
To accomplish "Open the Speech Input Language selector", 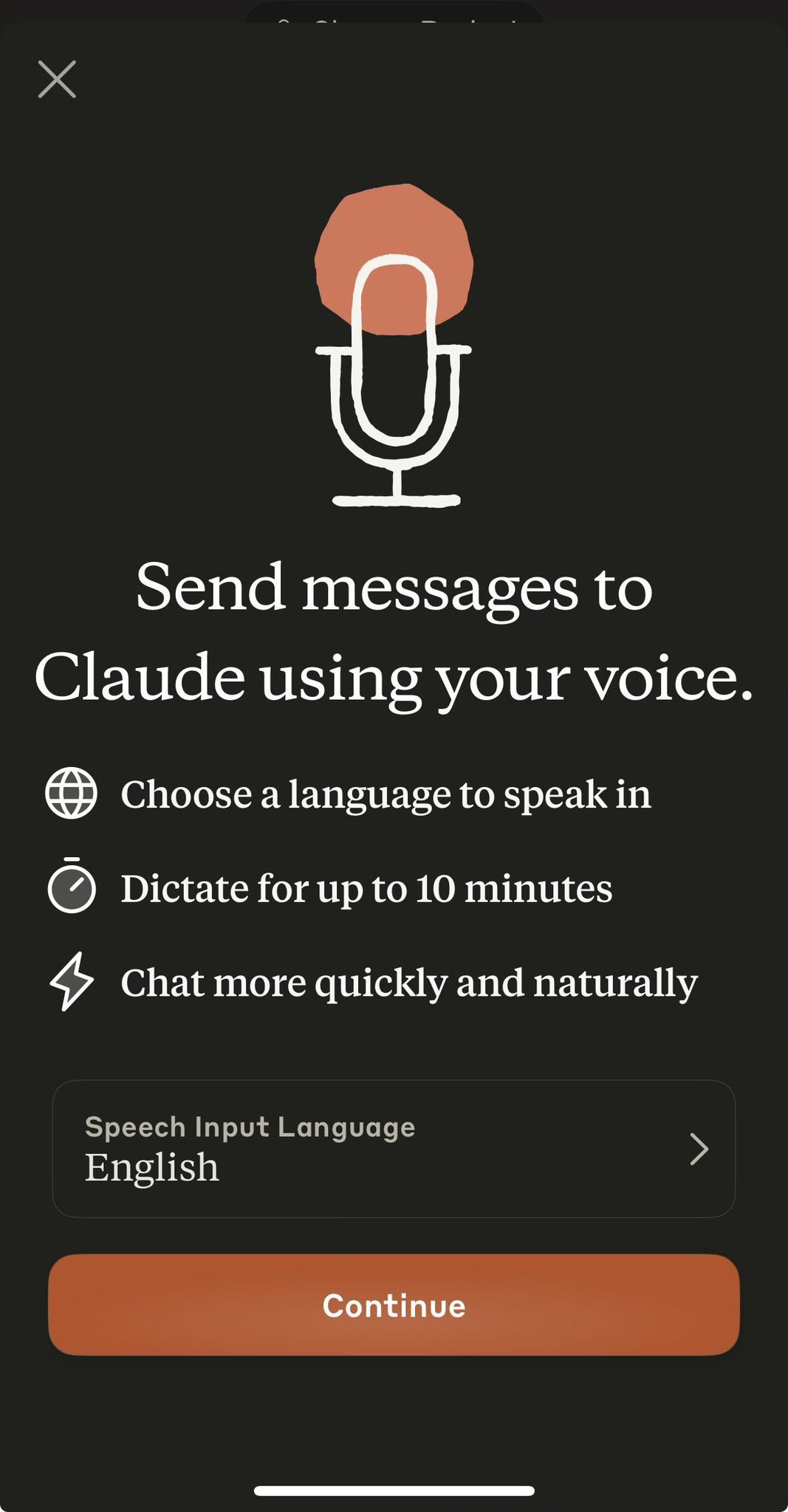I will coord(394,1149).
